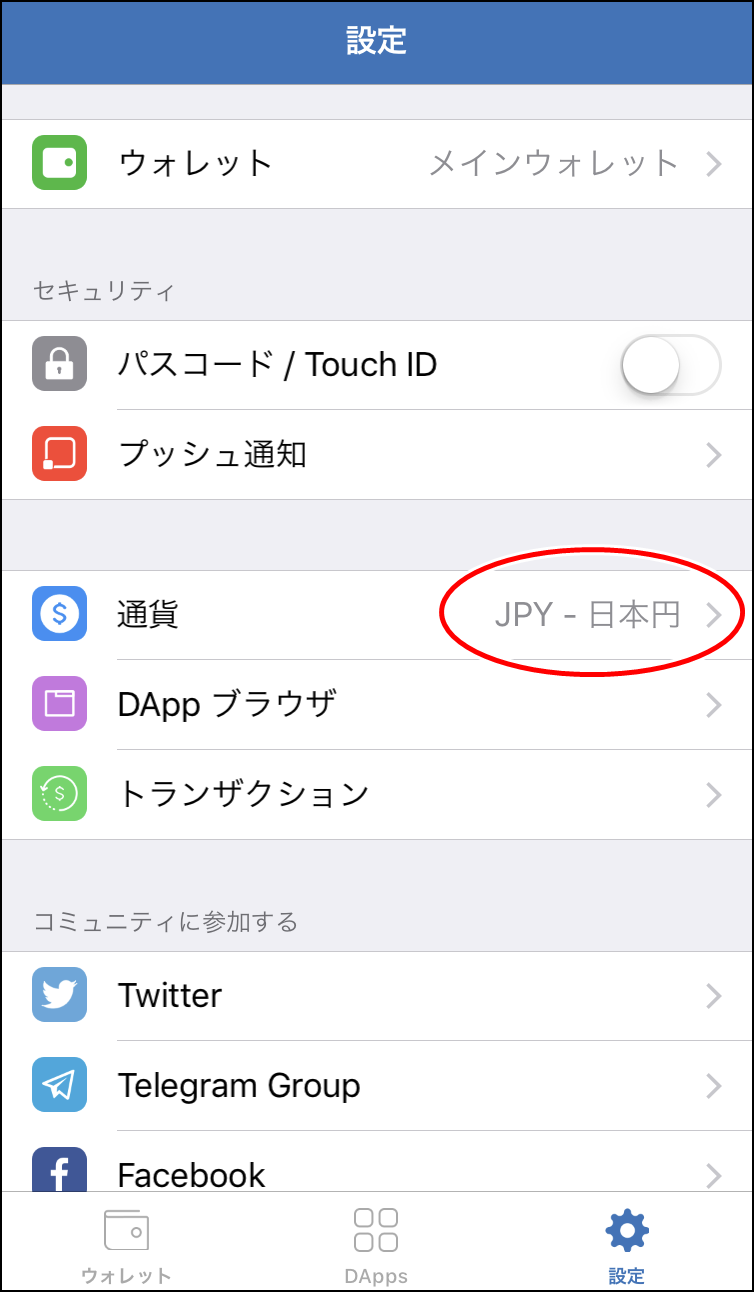Viewport: 754px width, 1292px height.
Task: Open the Telegram Group row
Action: (x=377, y=1086)
